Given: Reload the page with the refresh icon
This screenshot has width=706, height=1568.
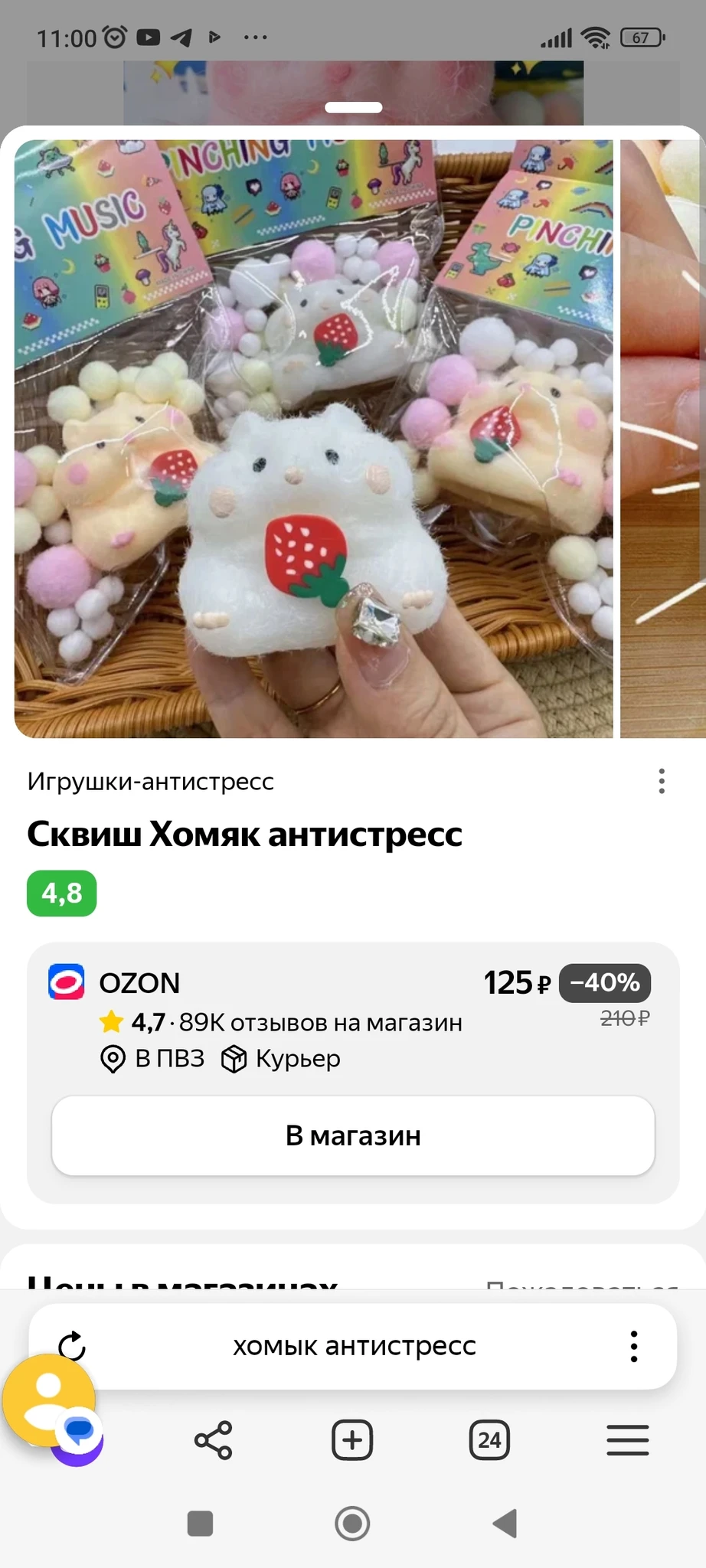Looking at the screenshot, I should click(x=72, y=1346).
